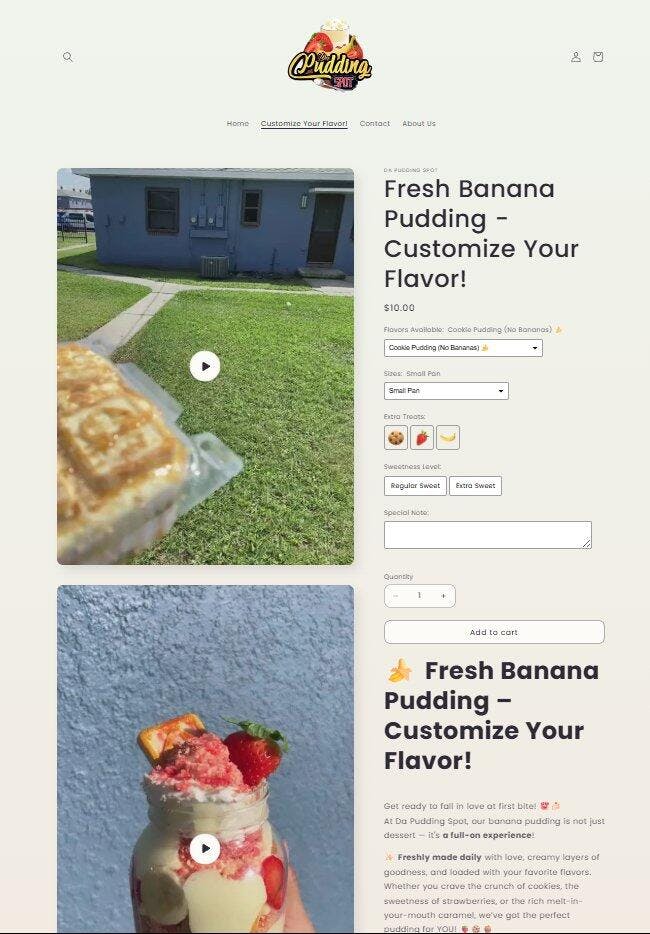Focus the Special Note text box
The image size is (650, 934).
coord(487,535)
